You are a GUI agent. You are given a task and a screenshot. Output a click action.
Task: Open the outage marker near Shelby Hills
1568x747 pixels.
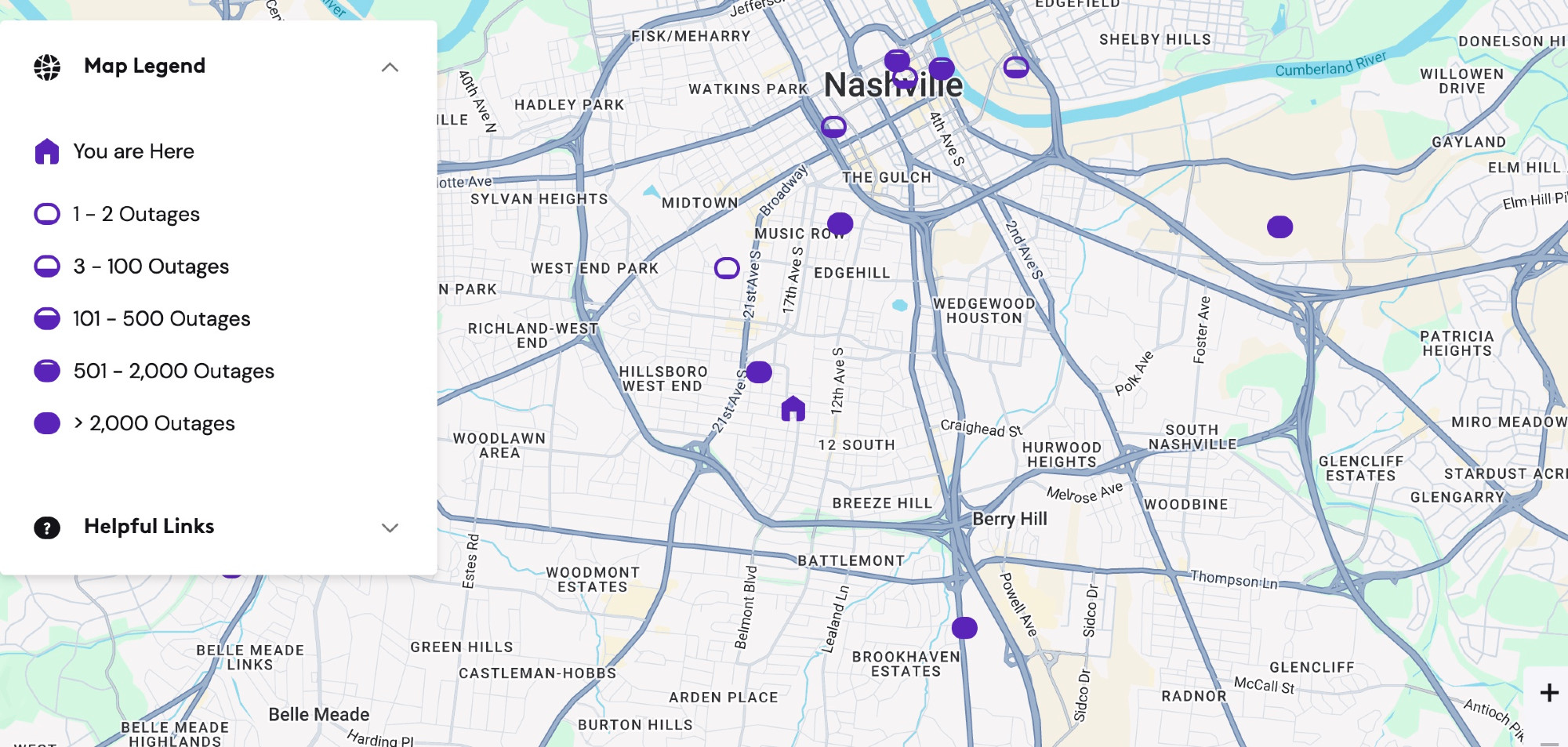pyautogui.click(x=1016, y=67)
